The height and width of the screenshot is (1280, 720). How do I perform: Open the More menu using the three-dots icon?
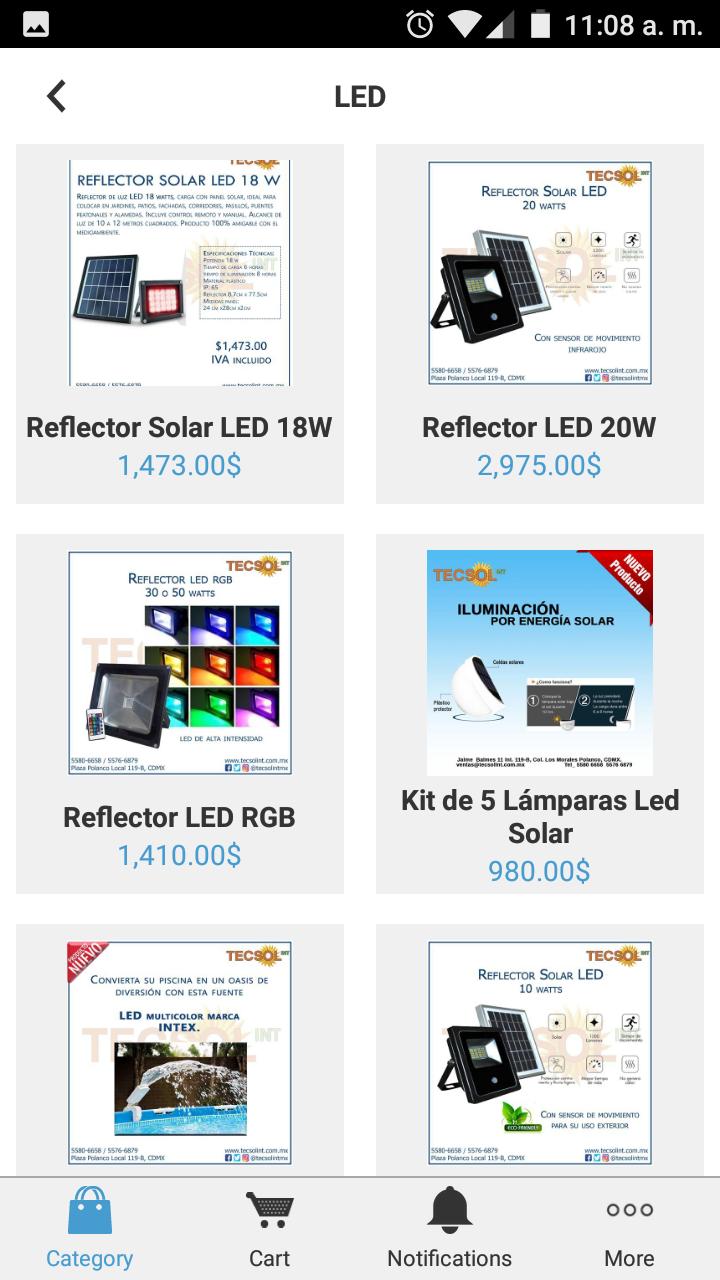pos(629,1209)
